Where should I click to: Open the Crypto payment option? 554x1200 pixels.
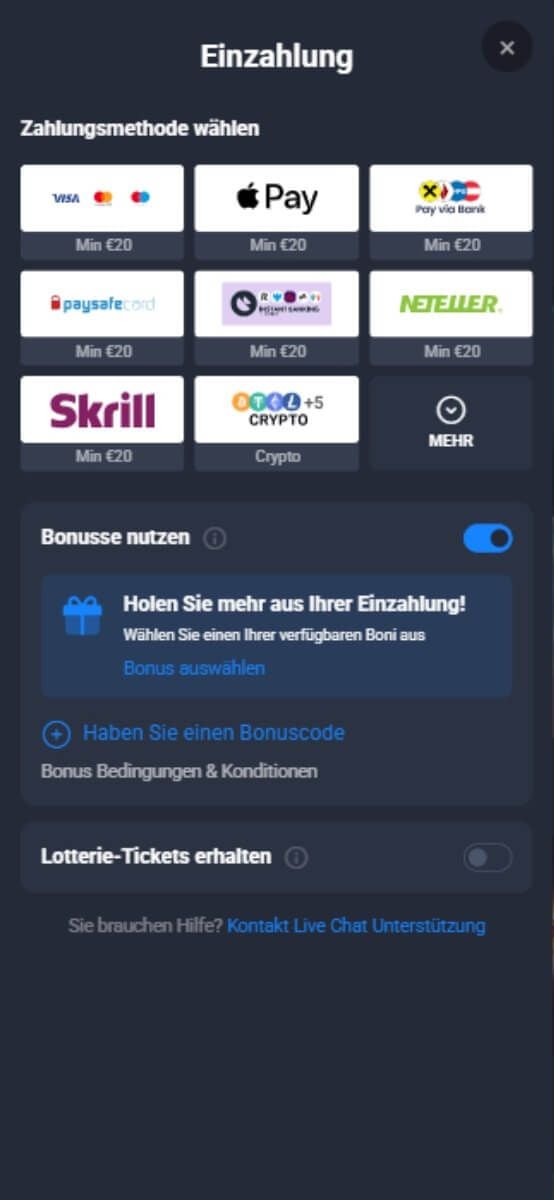coord(277,423)
